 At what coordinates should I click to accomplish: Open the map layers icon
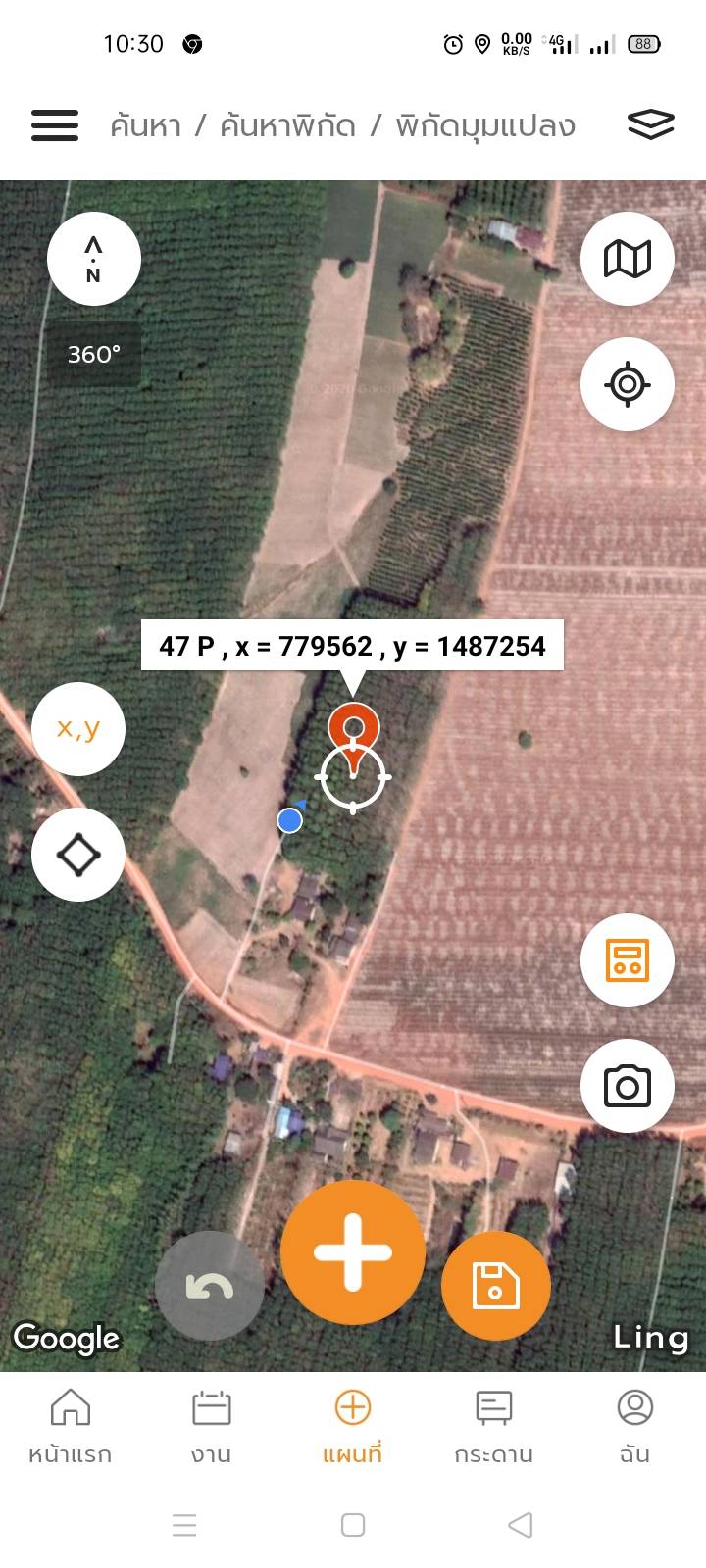click(x=650, y=124)
